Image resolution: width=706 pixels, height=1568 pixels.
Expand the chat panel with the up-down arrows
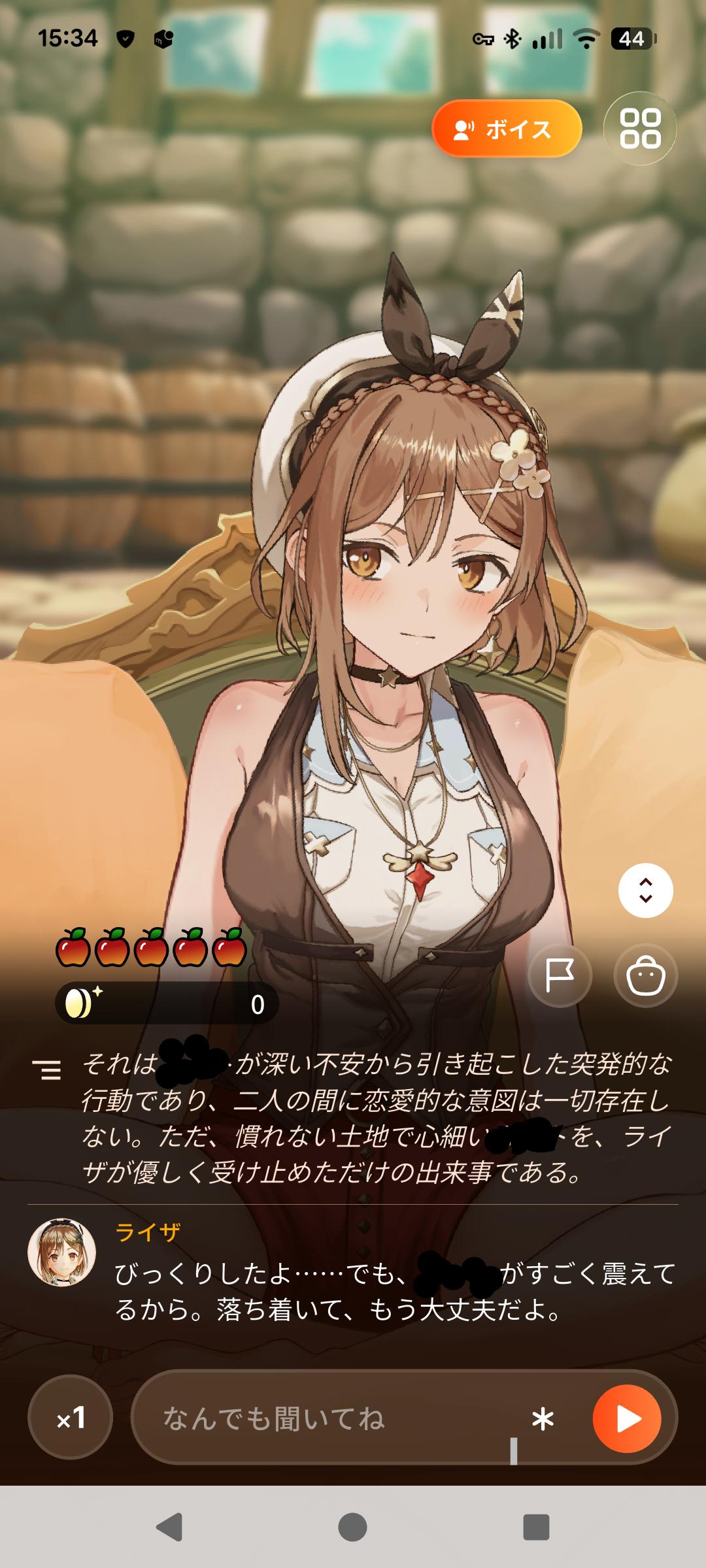point(646,890)
